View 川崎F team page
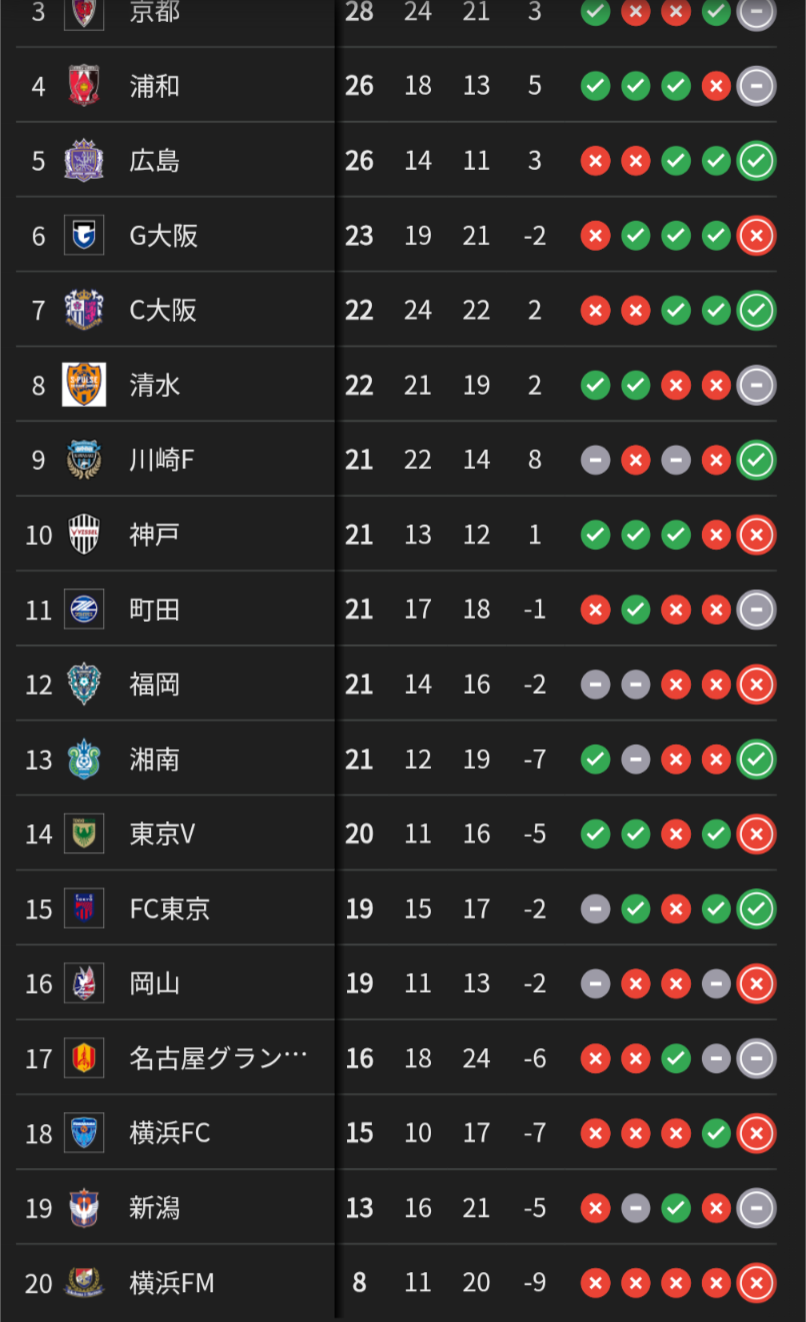 tap(403, 460)
